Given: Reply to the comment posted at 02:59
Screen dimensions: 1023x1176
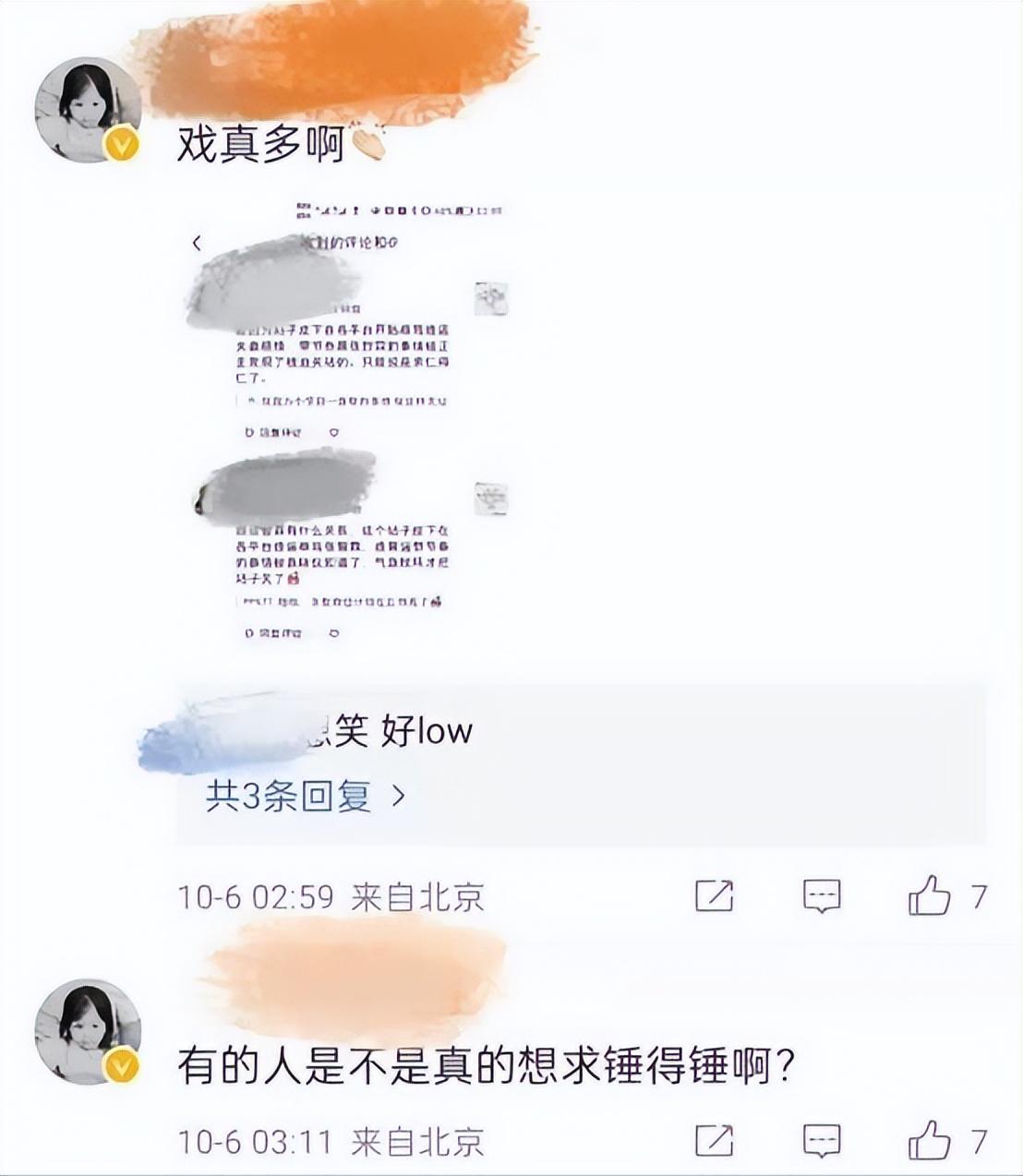Looking at the screenshot, I should coord(821,895).
